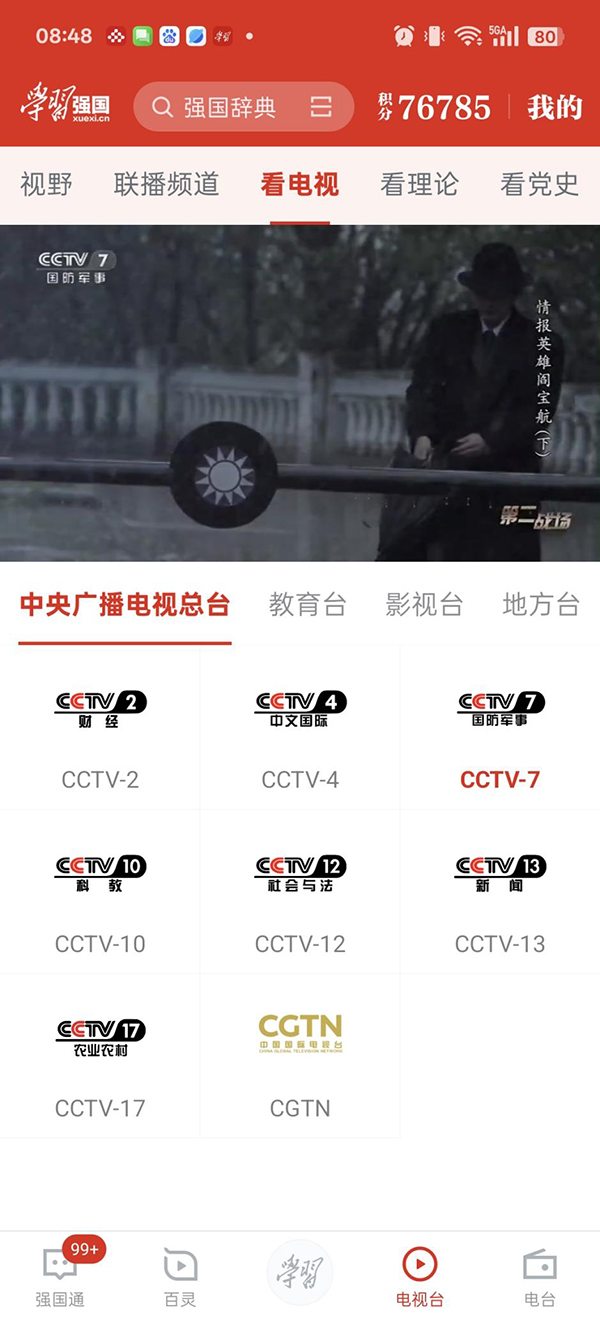Screen dimensions: 600x1319
Task: Switch to the 联播频道 tab
Action: tap(166, 185)
